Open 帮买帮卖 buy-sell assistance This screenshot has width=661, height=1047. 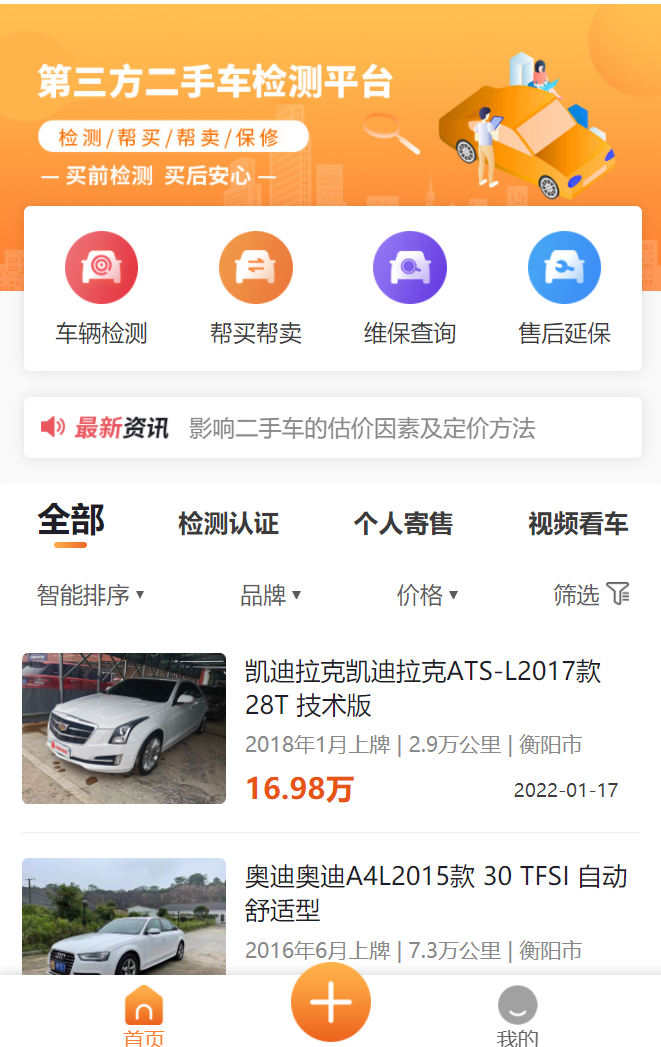255,288
